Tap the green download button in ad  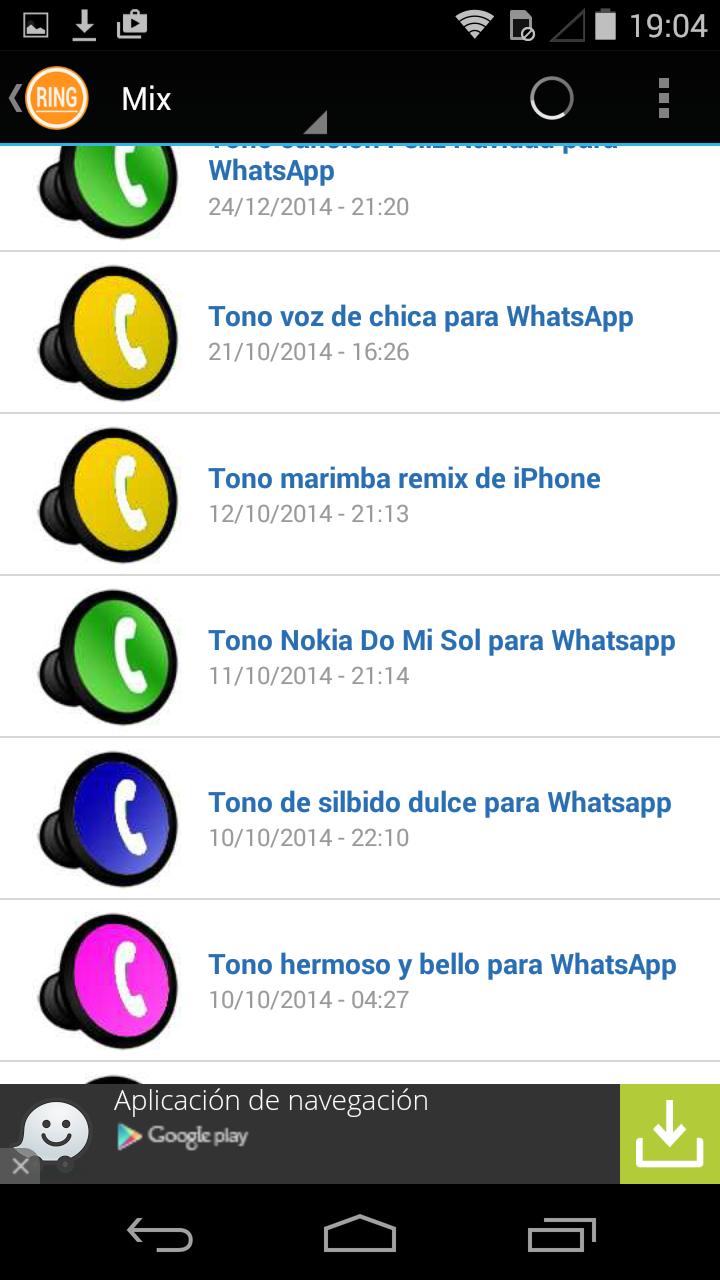pyautogui.click(x=670, y=1134)
